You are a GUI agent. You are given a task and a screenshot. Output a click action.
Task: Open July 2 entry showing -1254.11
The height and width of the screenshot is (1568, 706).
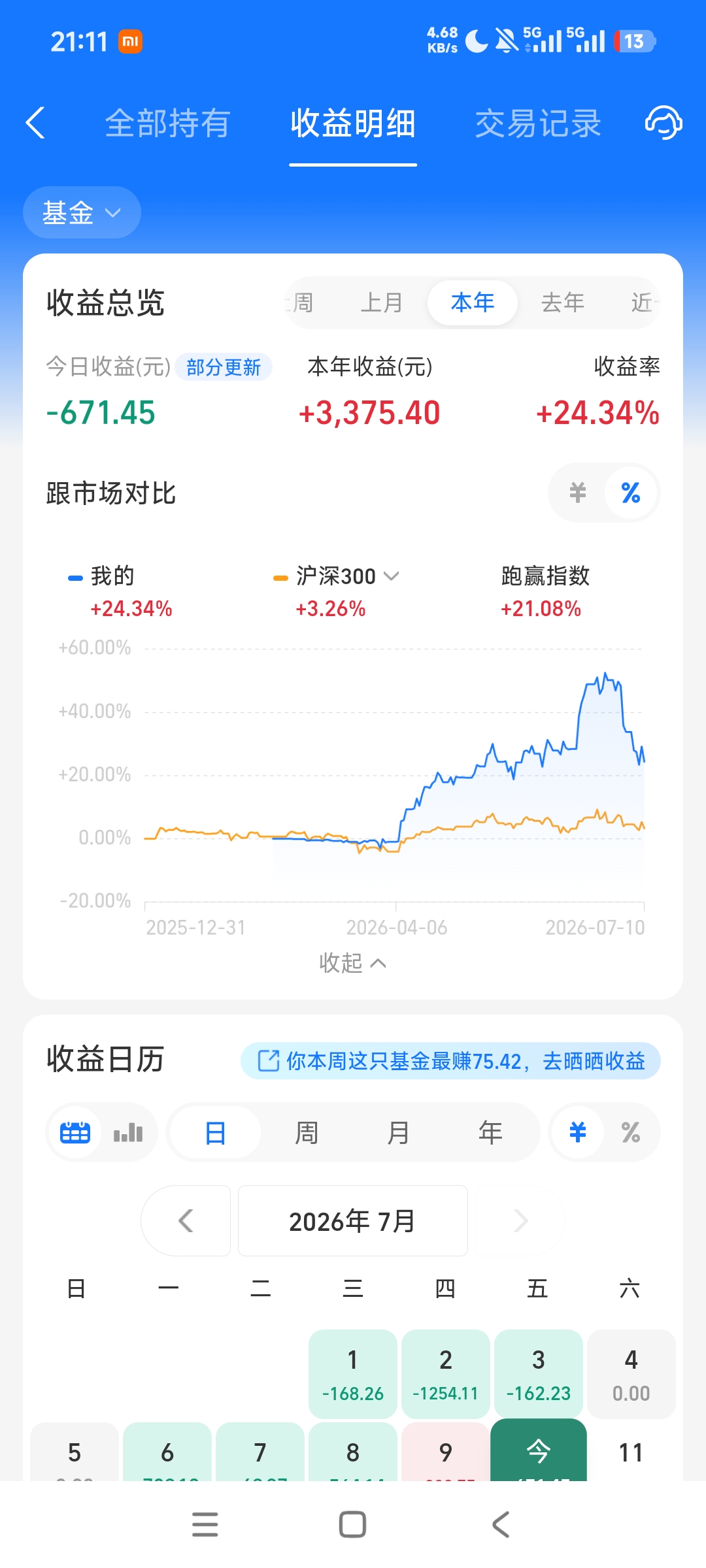pyautogui.click(x=445, y=1374)
